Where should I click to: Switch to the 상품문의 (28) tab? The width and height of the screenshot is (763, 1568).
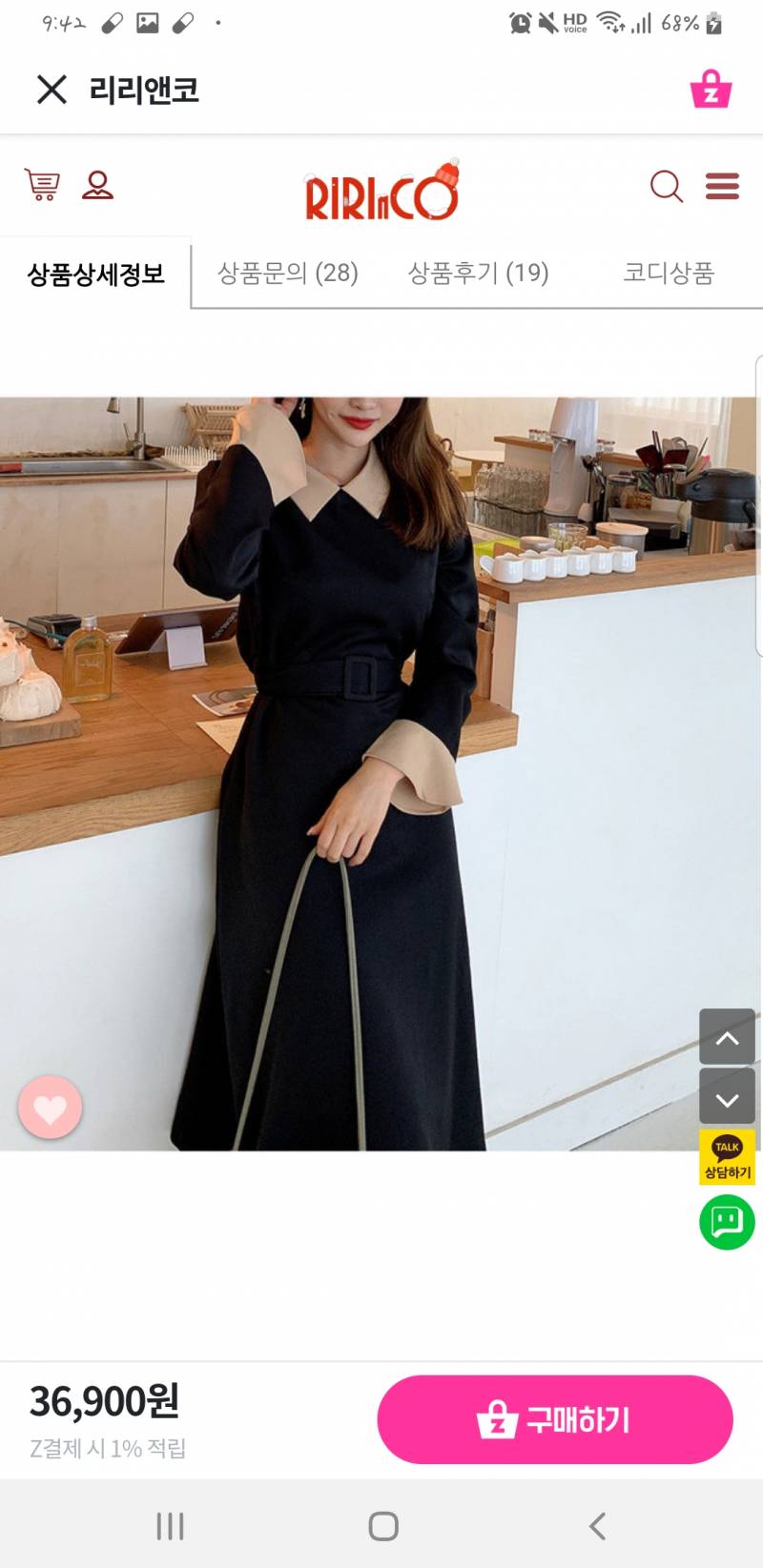pos(287,274)
